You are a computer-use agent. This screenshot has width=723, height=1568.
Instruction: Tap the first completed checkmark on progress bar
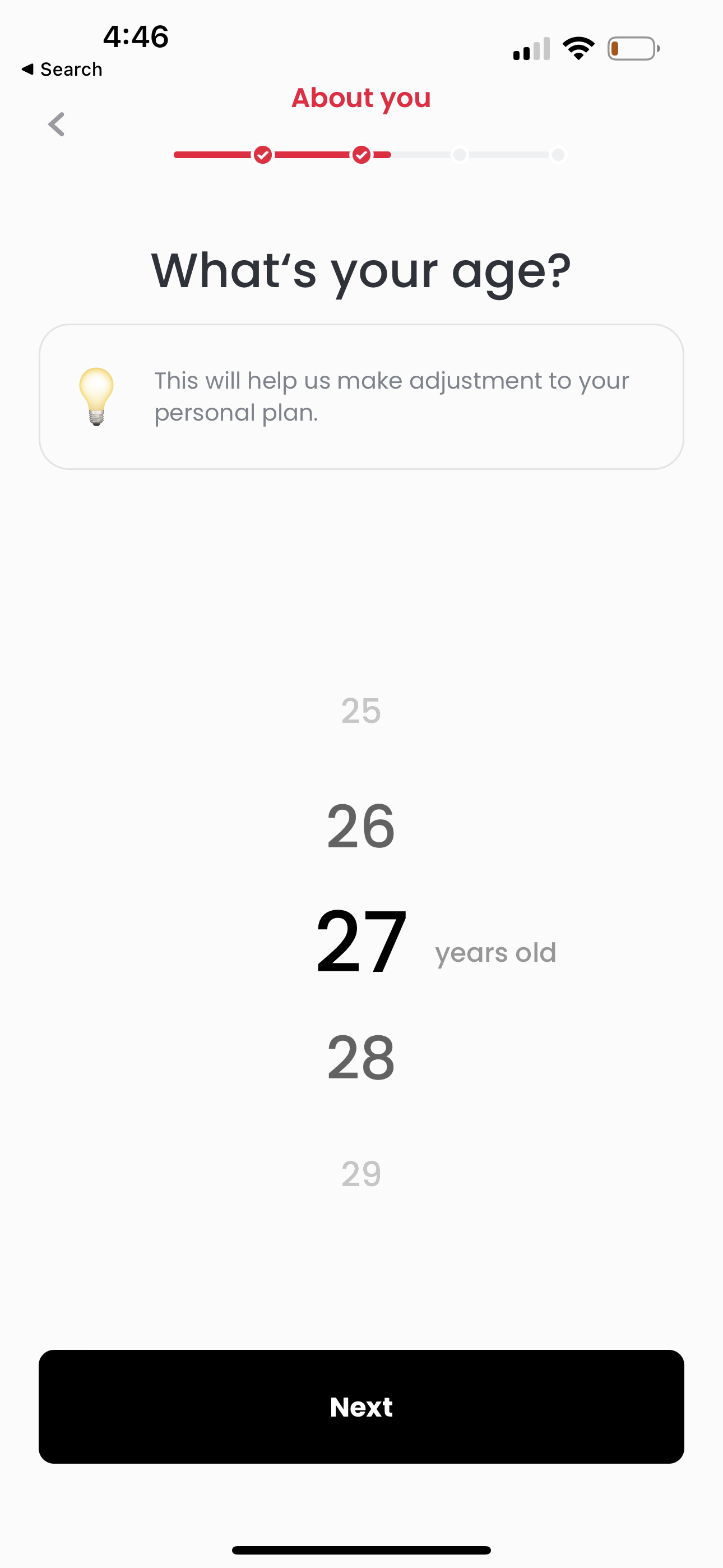263,155
